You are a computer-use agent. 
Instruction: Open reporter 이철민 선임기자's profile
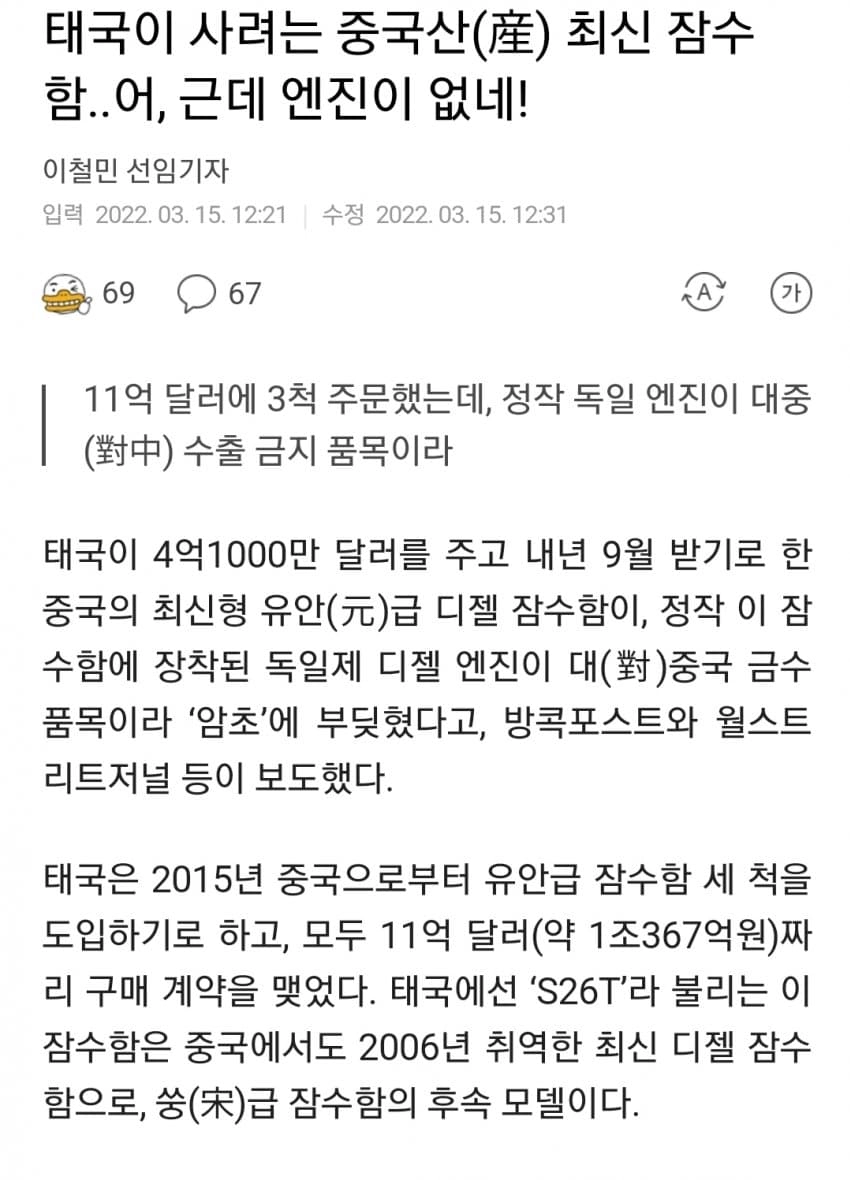tap(136, 171)
